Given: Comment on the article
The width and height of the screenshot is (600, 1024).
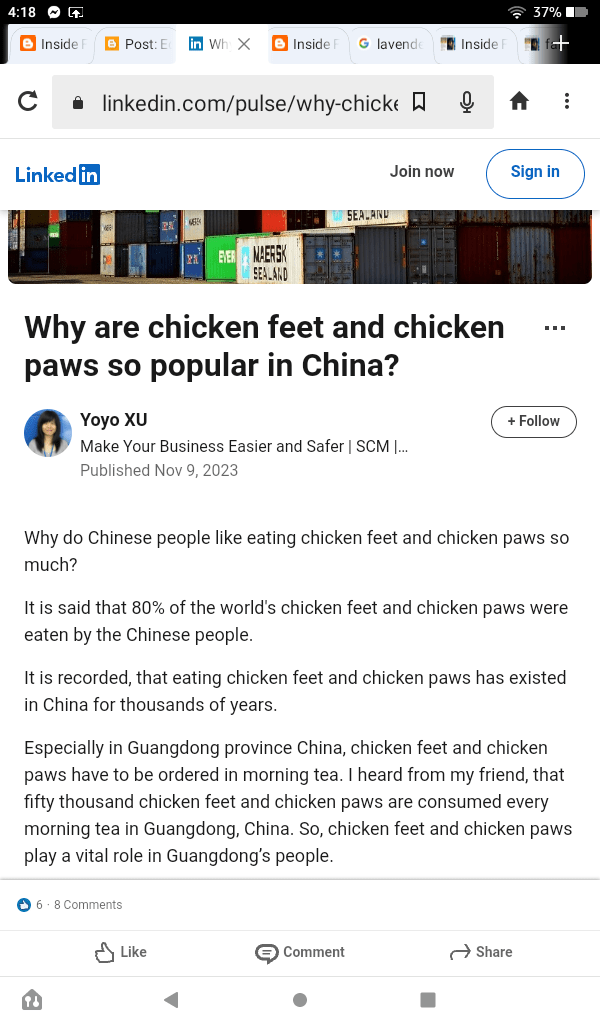Looking at the screenshot, I should point(300,952).
